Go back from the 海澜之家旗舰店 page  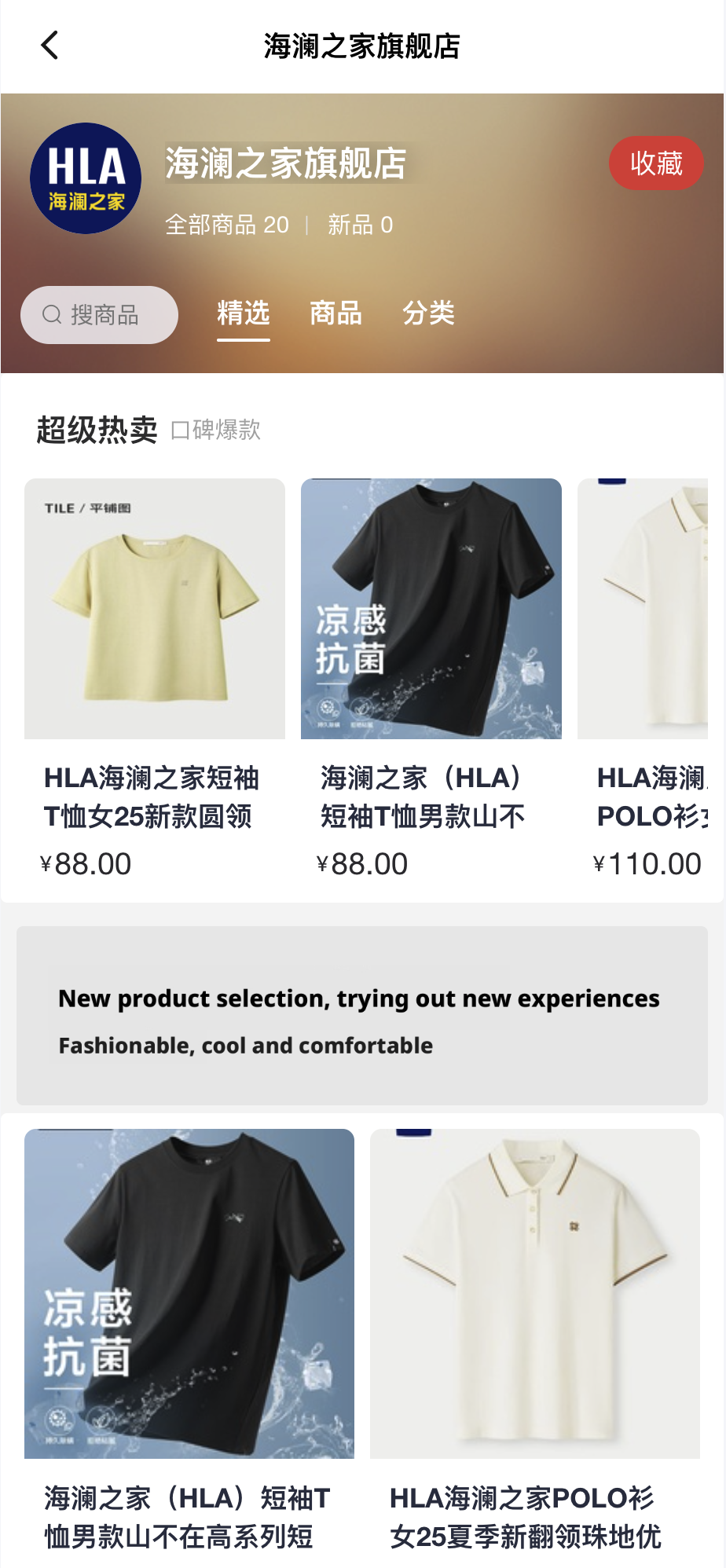pos(49,46)
